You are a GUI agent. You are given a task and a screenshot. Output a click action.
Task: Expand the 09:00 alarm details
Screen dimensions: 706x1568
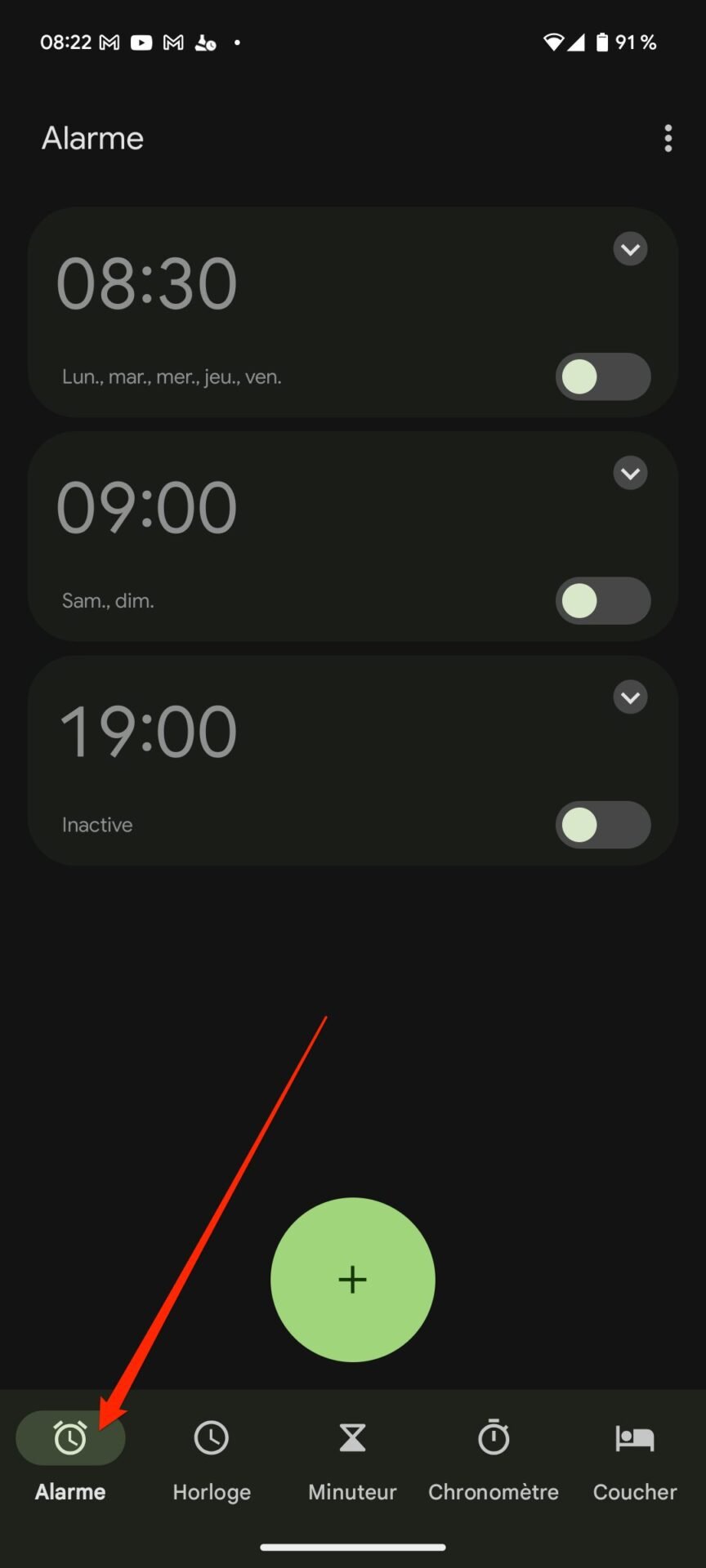pos(630,473)
